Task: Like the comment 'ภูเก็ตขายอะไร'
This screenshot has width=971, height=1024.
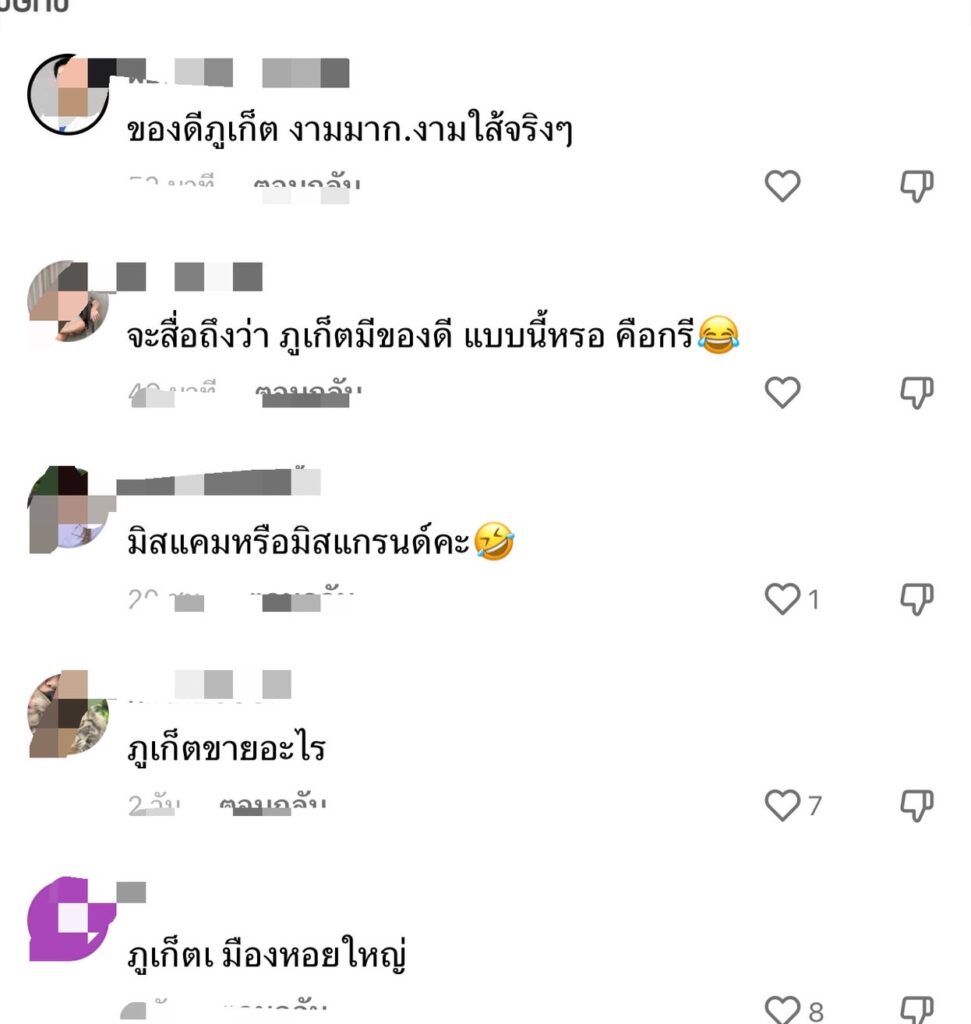Action: coord(782,804)
